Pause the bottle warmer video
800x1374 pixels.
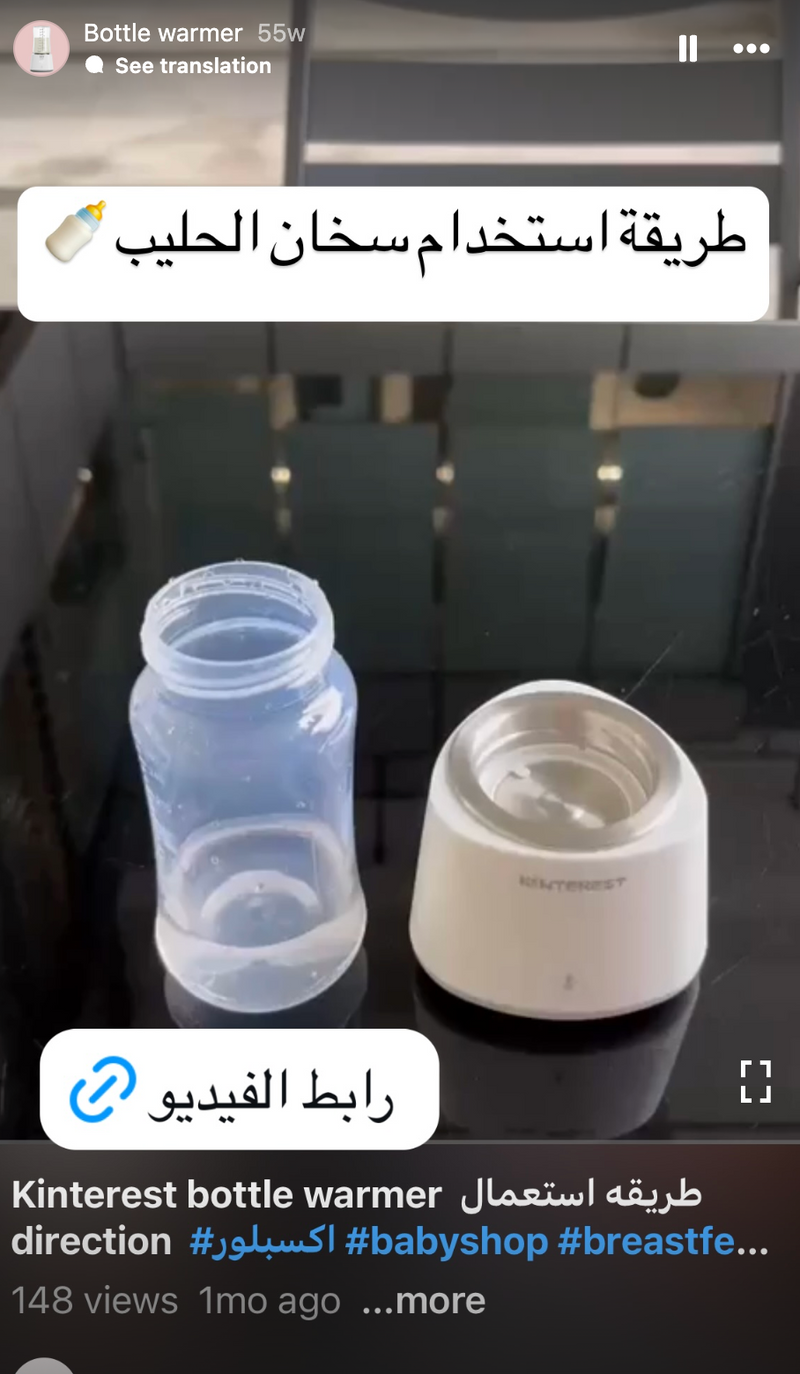[x=688, y=48]
